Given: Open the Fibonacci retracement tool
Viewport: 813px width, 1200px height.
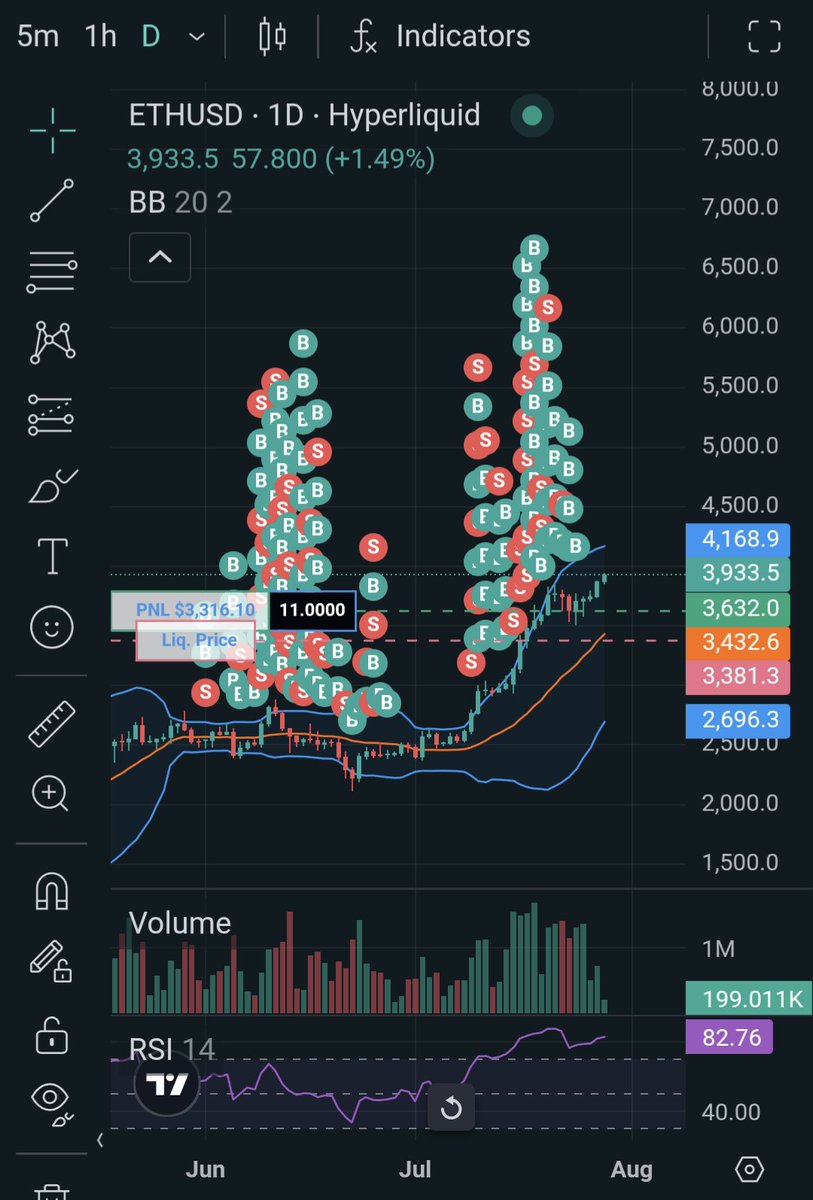Looking at the screenshot, I should [52, 270].
